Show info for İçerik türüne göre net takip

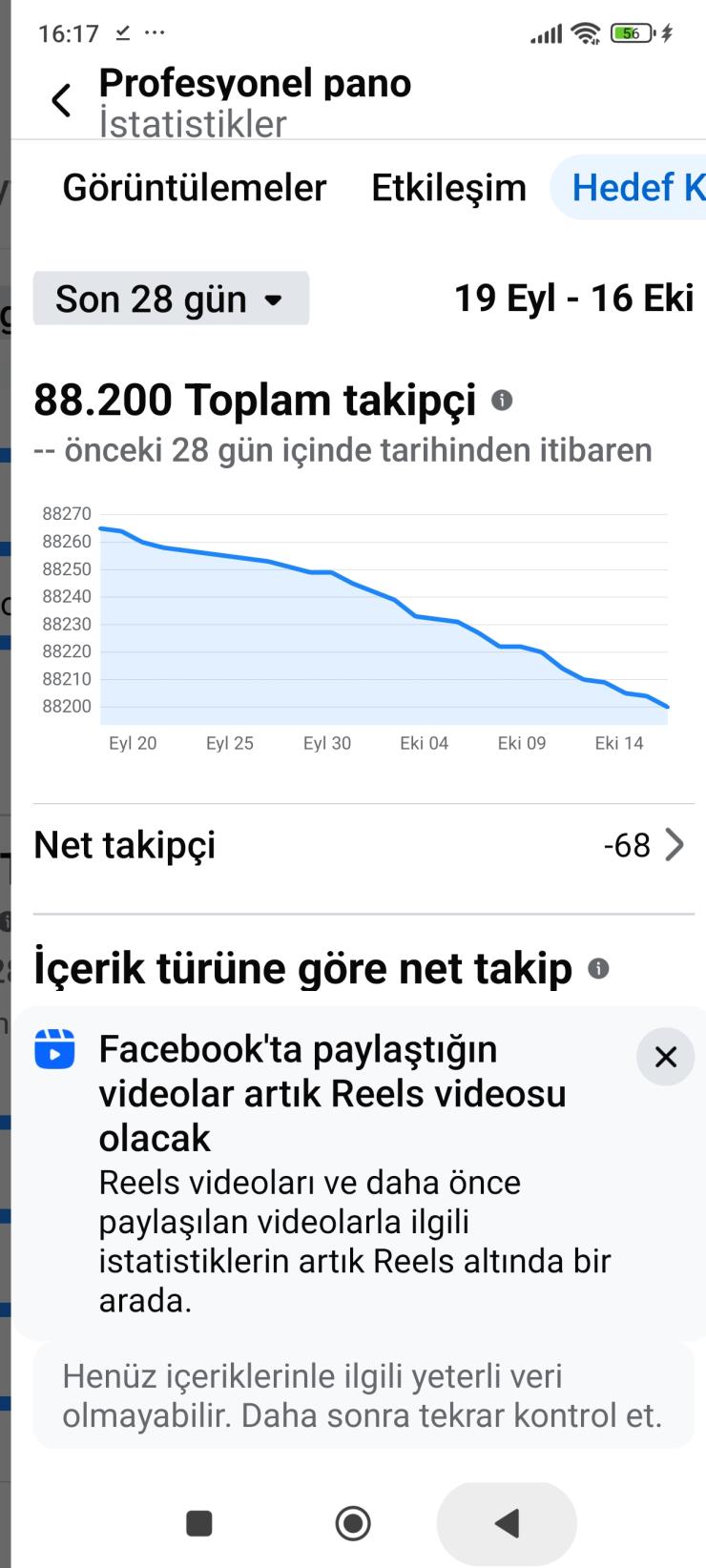click(599, 969)
